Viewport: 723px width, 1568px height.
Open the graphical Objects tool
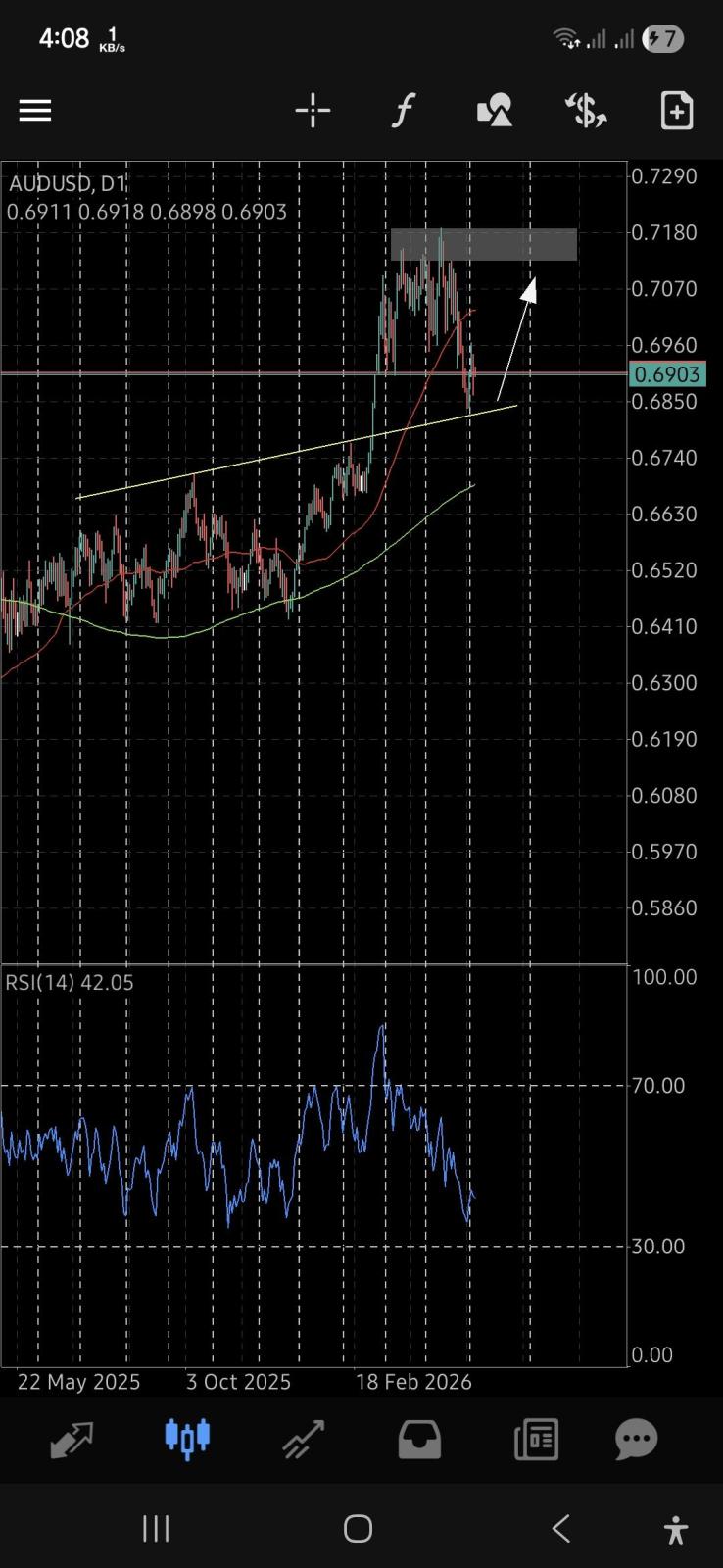[x=494, y=110]
